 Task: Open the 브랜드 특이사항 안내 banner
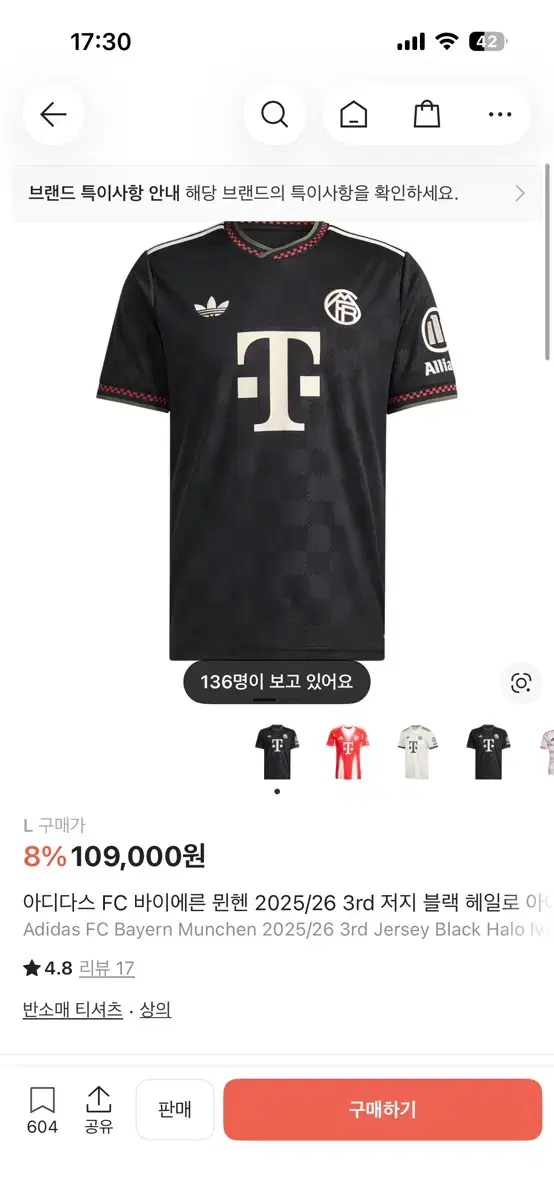(x=277, y=193)
